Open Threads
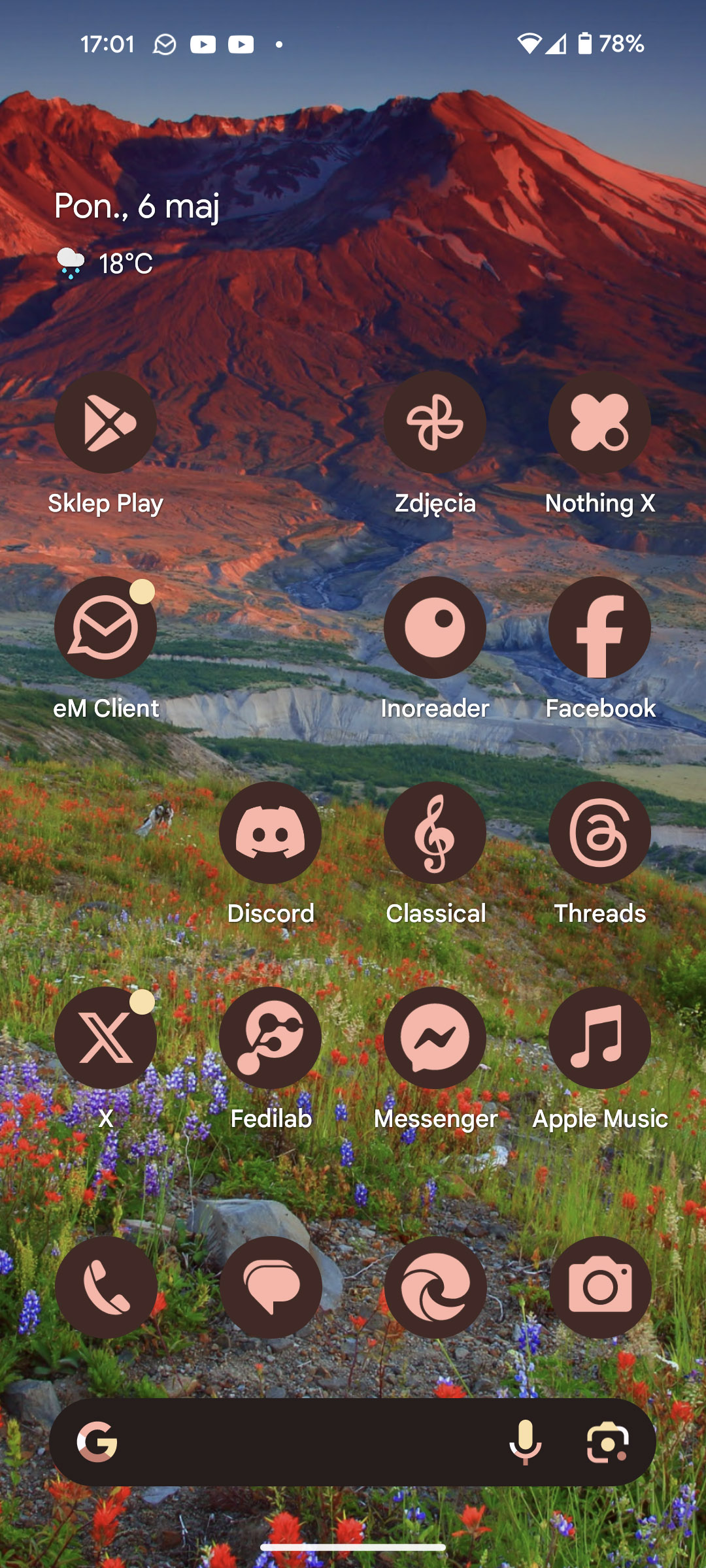706x1568 pixels. tap(599, 833)
